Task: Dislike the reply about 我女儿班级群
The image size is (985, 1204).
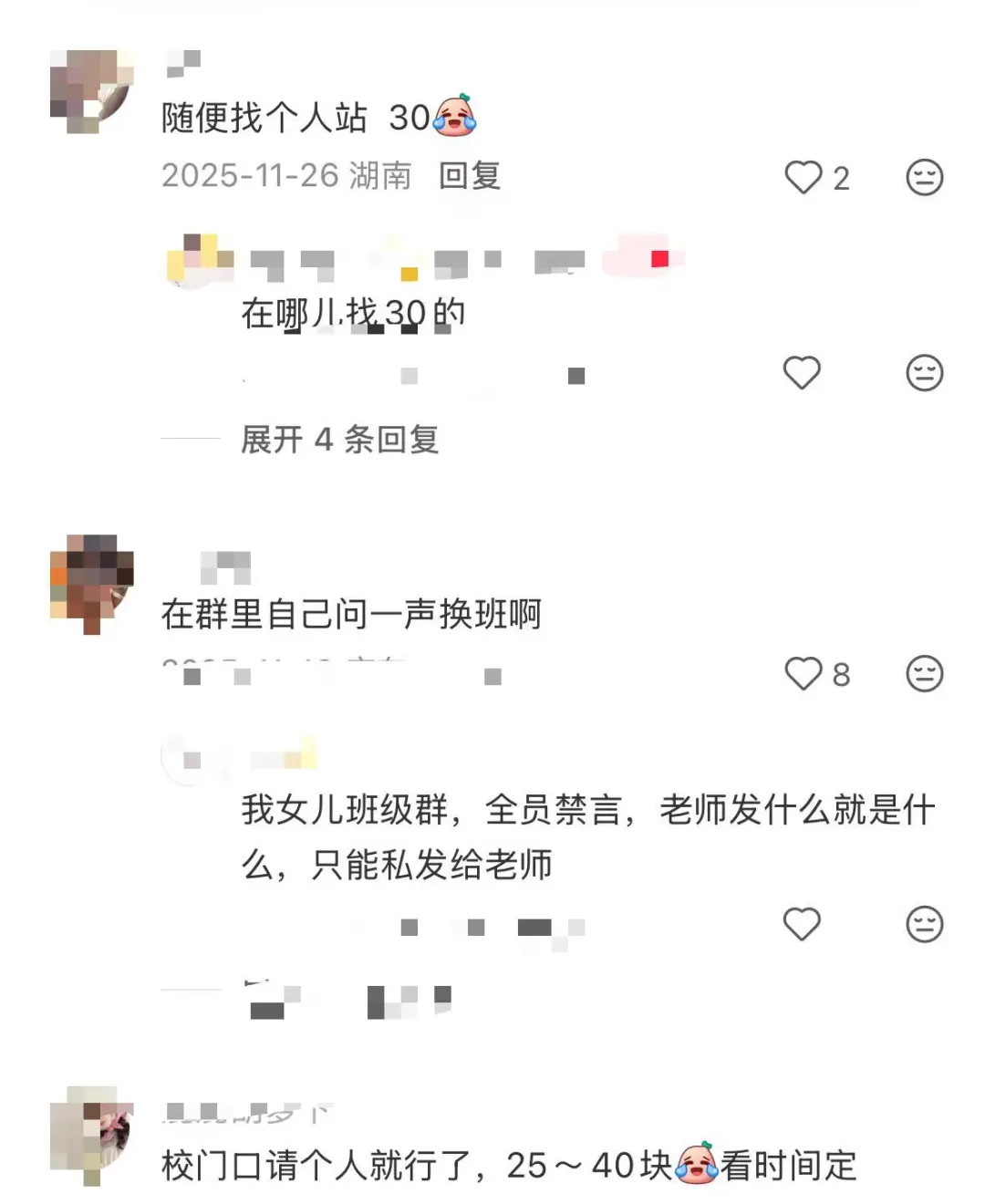Action: tap(924, 924)
